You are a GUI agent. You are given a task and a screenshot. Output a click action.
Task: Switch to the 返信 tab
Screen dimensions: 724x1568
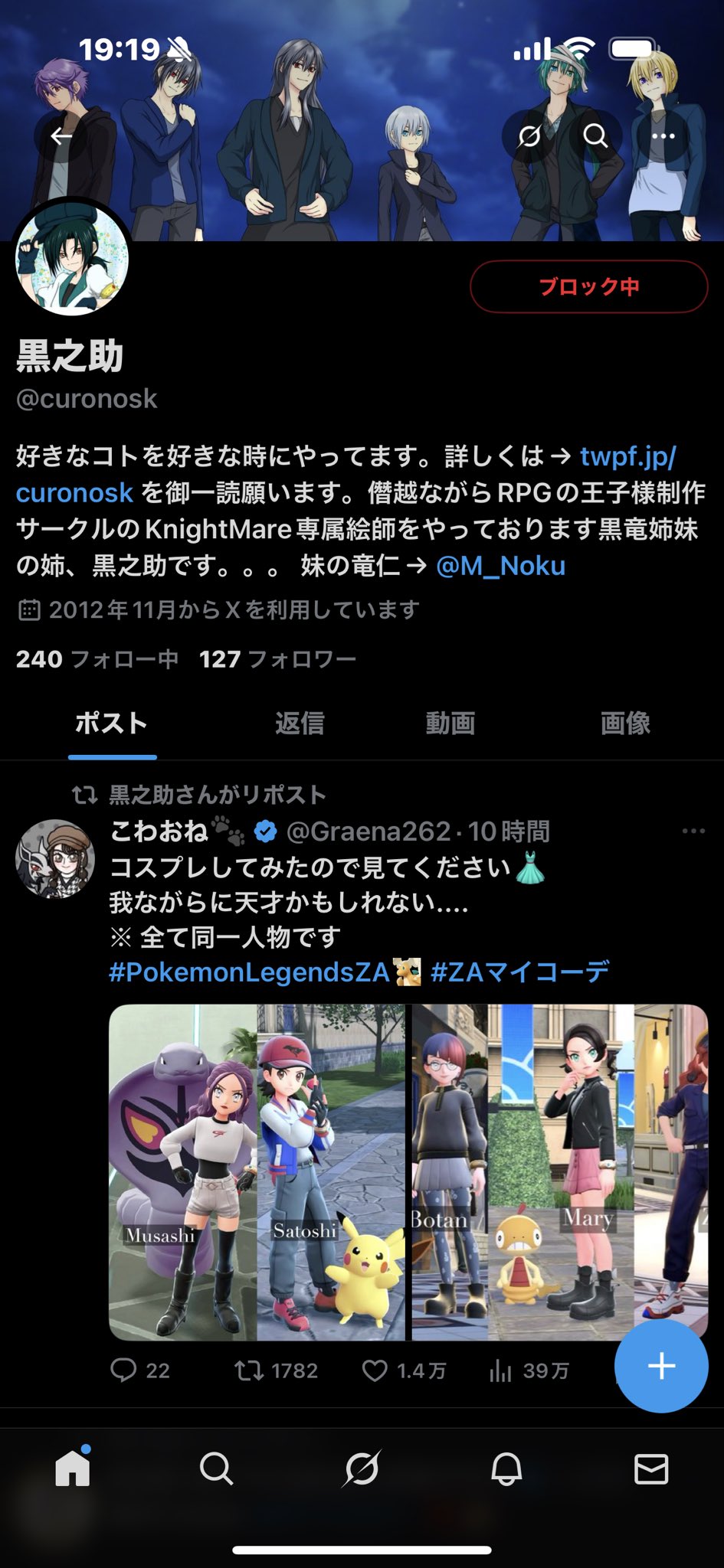coord(300,724)
